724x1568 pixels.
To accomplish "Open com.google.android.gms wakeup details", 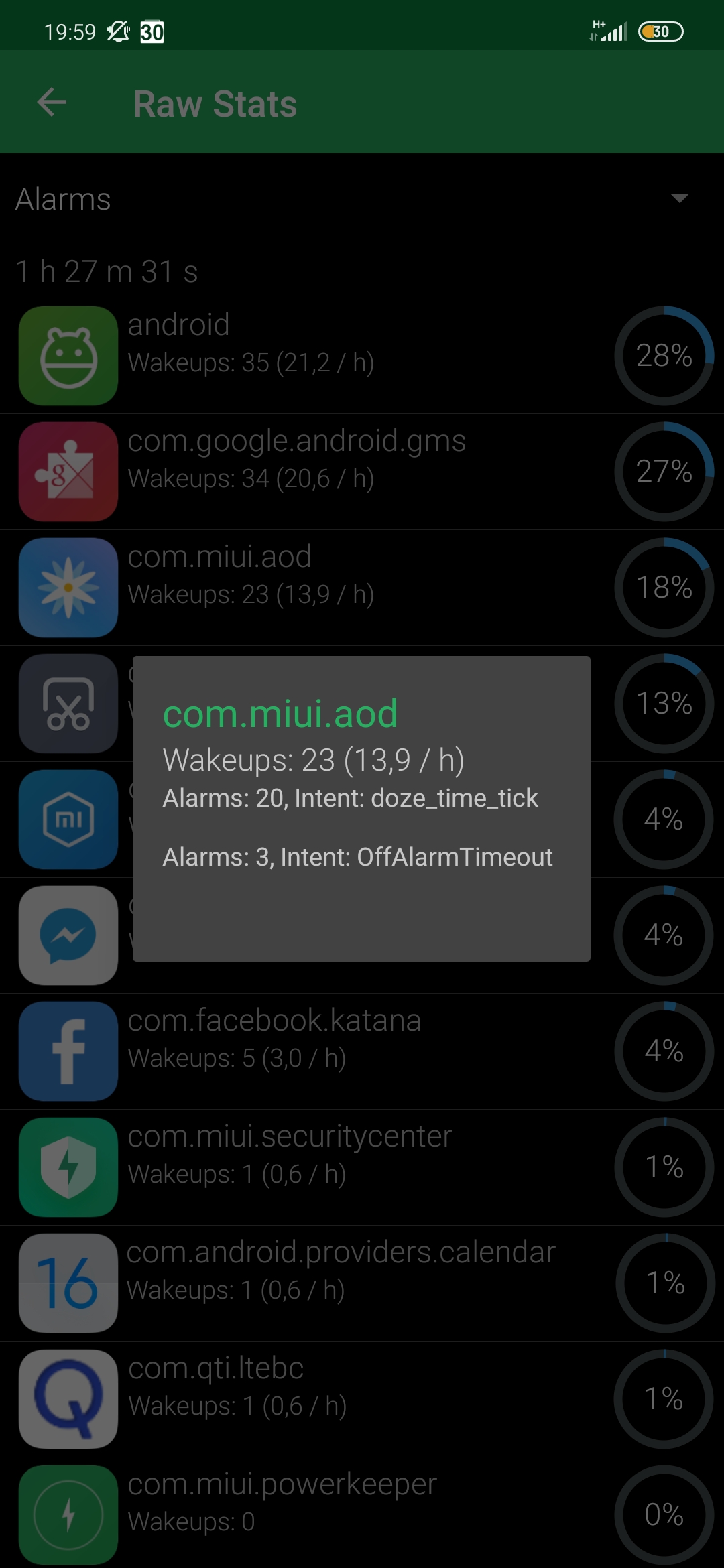I will pyautogui.click(x=362, y=471).
